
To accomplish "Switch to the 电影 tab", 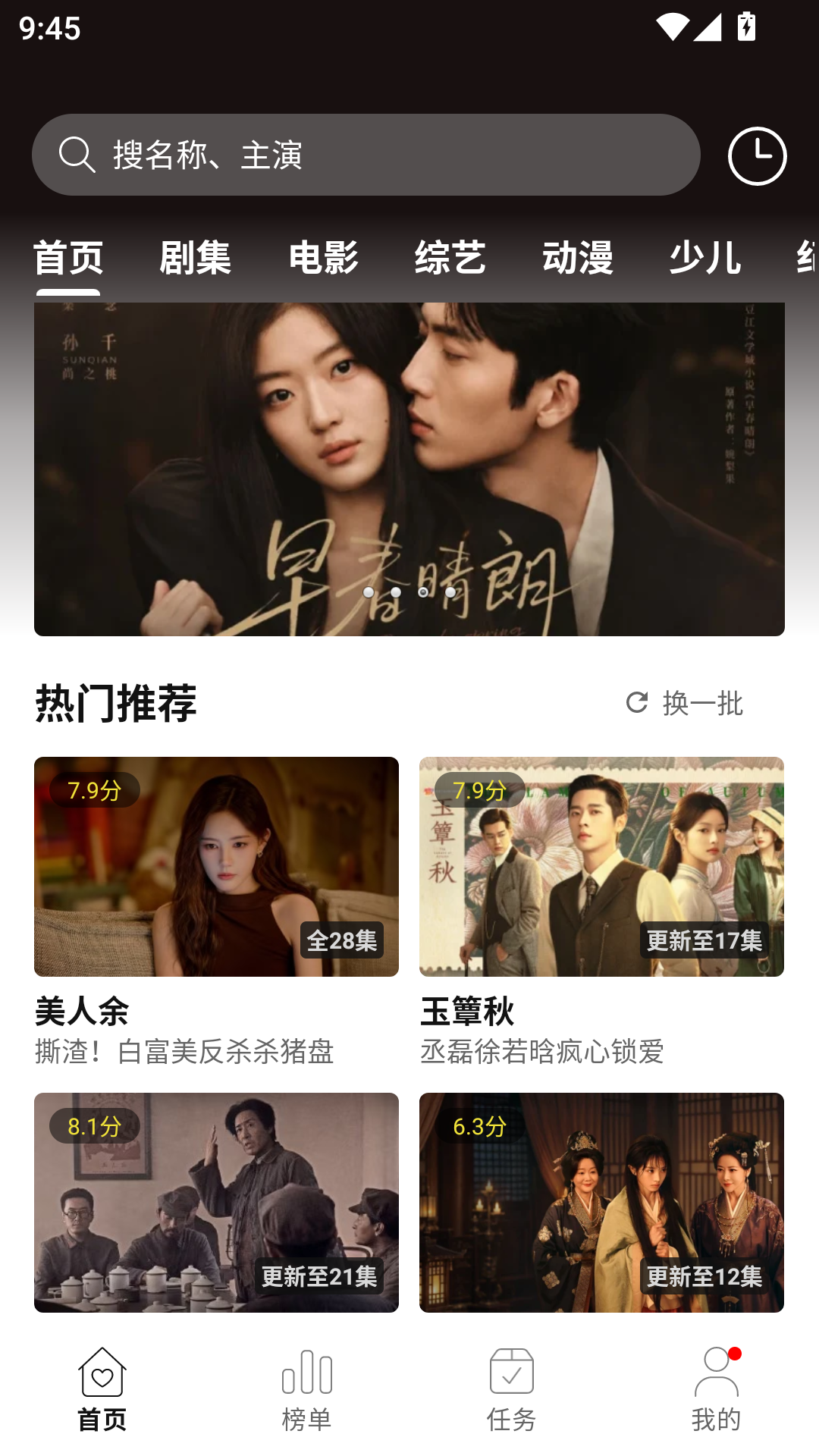I will click(324, 257).
